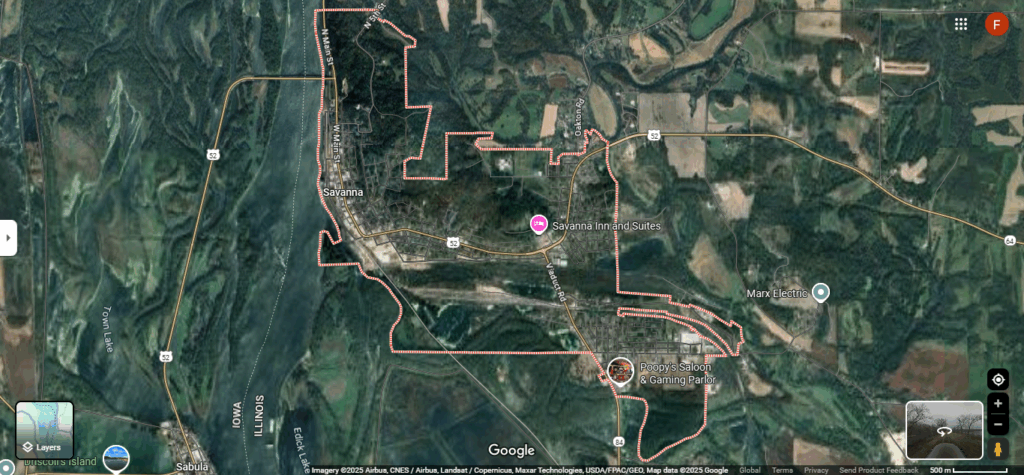Open Savanna Inn and Suites pin
1024x475 pixels.
[x=538, y=224]
